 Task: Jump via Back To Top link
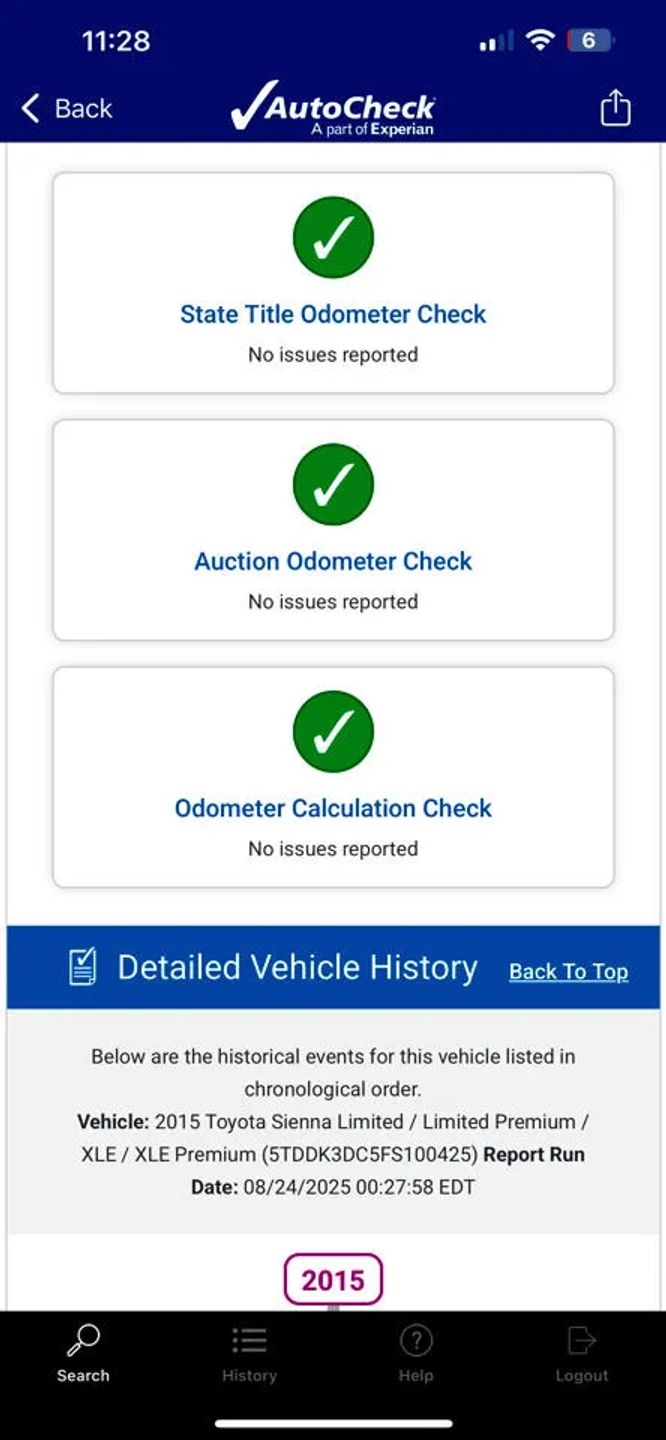pyautogui.click(x=568, y=971)
